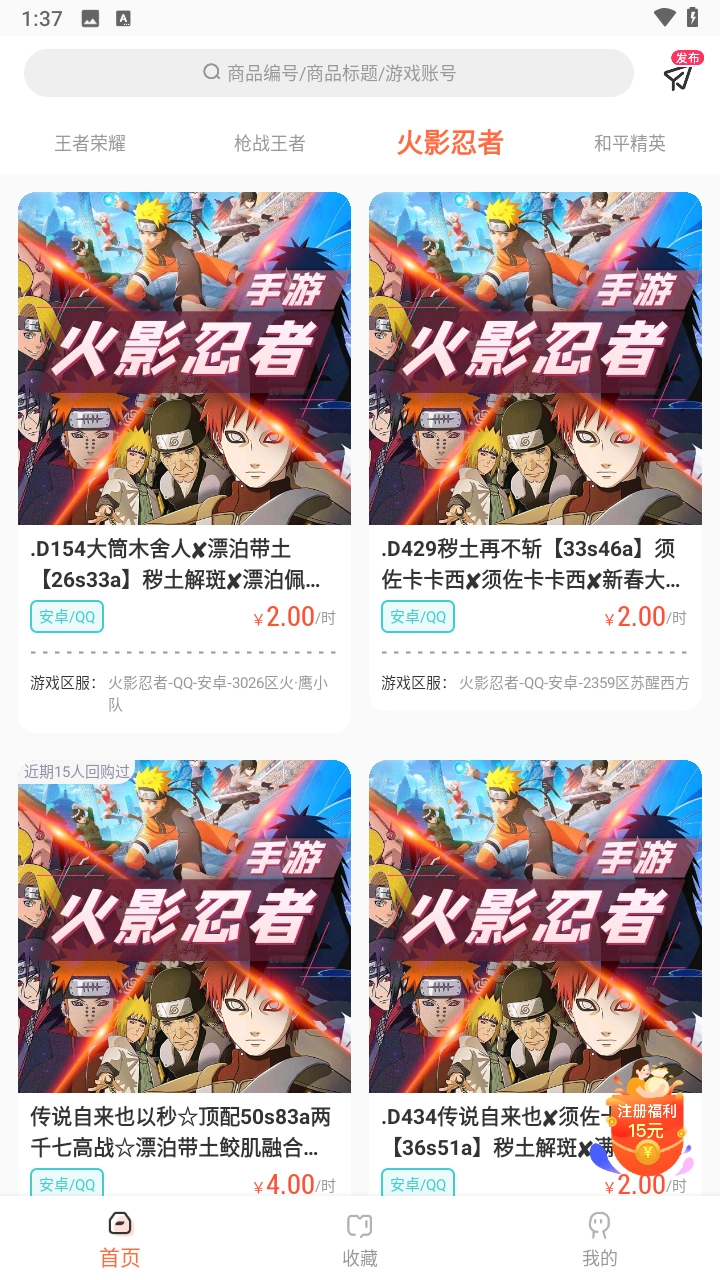Click the 近期15人回购过 repurchase label
This screenshot has width=720, height=1280.
pyautogui.click(x=73, y=770)
